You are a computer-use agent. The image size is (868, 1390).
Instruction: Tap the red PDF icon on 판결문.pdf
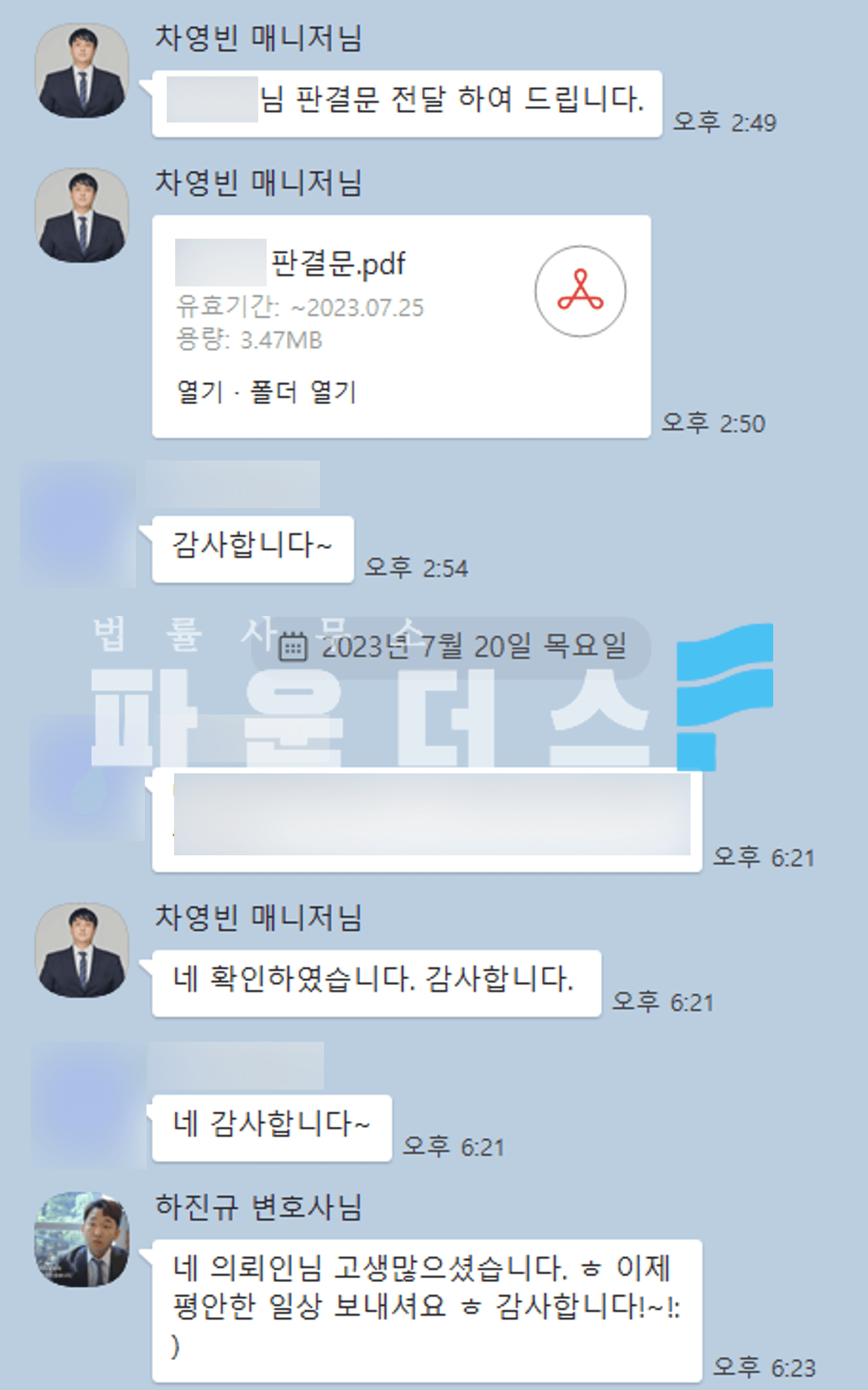click(x=580, y=291)
